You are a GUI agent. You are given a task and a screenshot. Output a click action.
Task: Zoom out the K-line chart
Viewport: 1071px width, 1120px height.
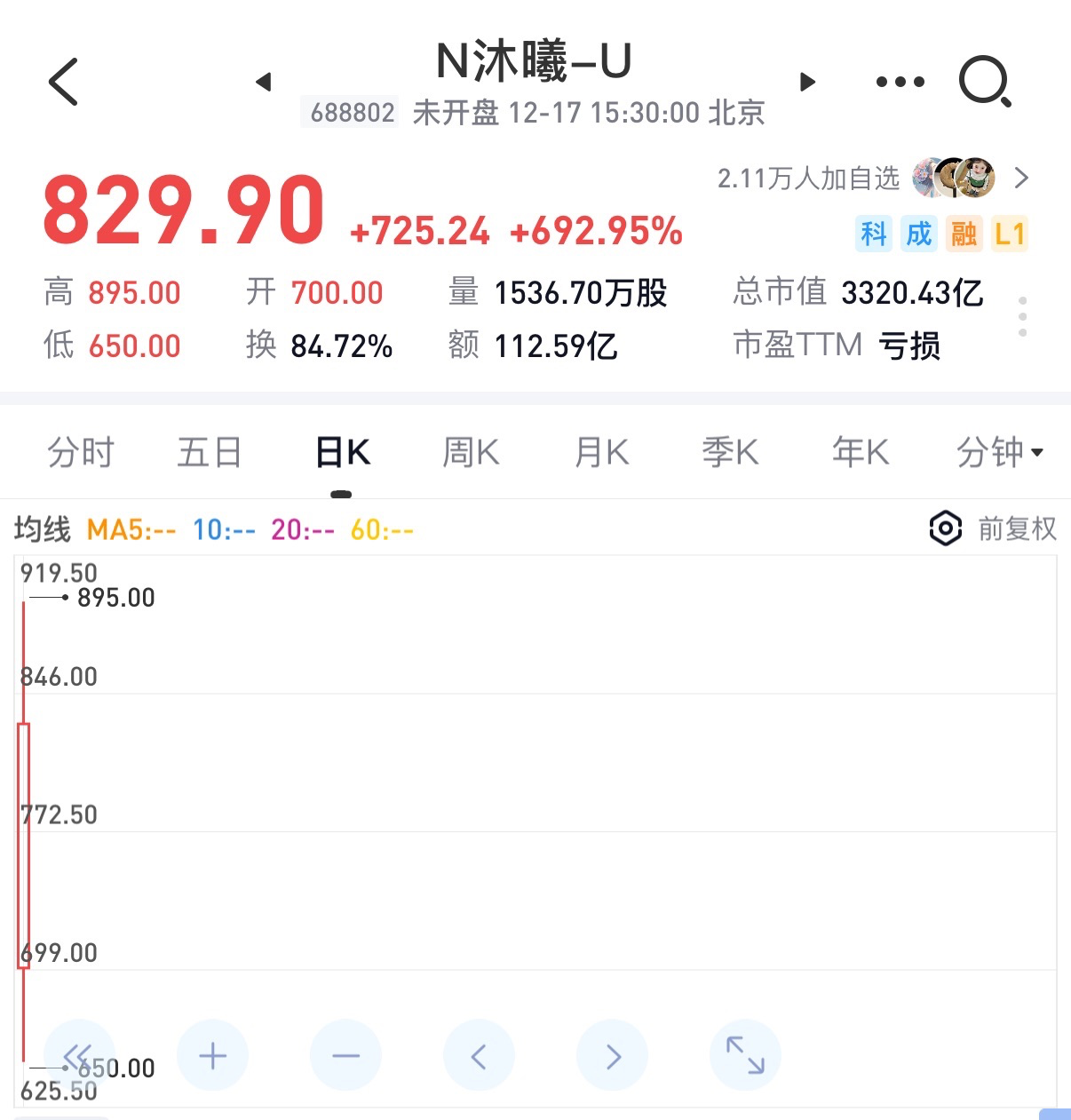[x=345, y=1056]
